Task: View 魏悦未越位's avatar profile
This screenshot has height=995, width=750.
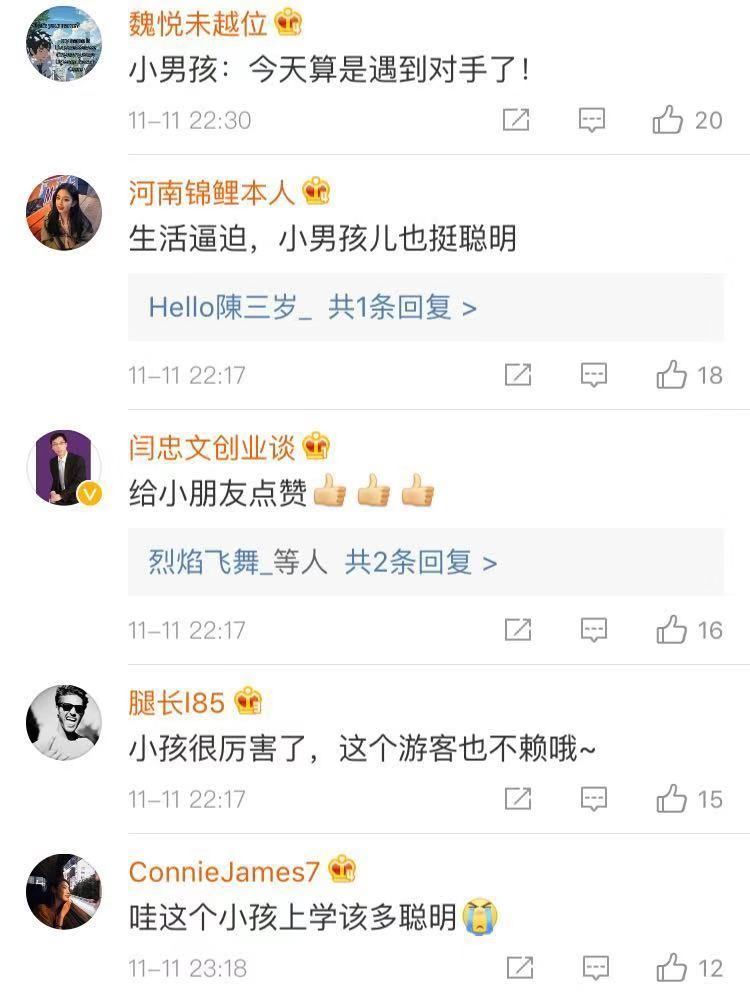Action: coord(64,42)
